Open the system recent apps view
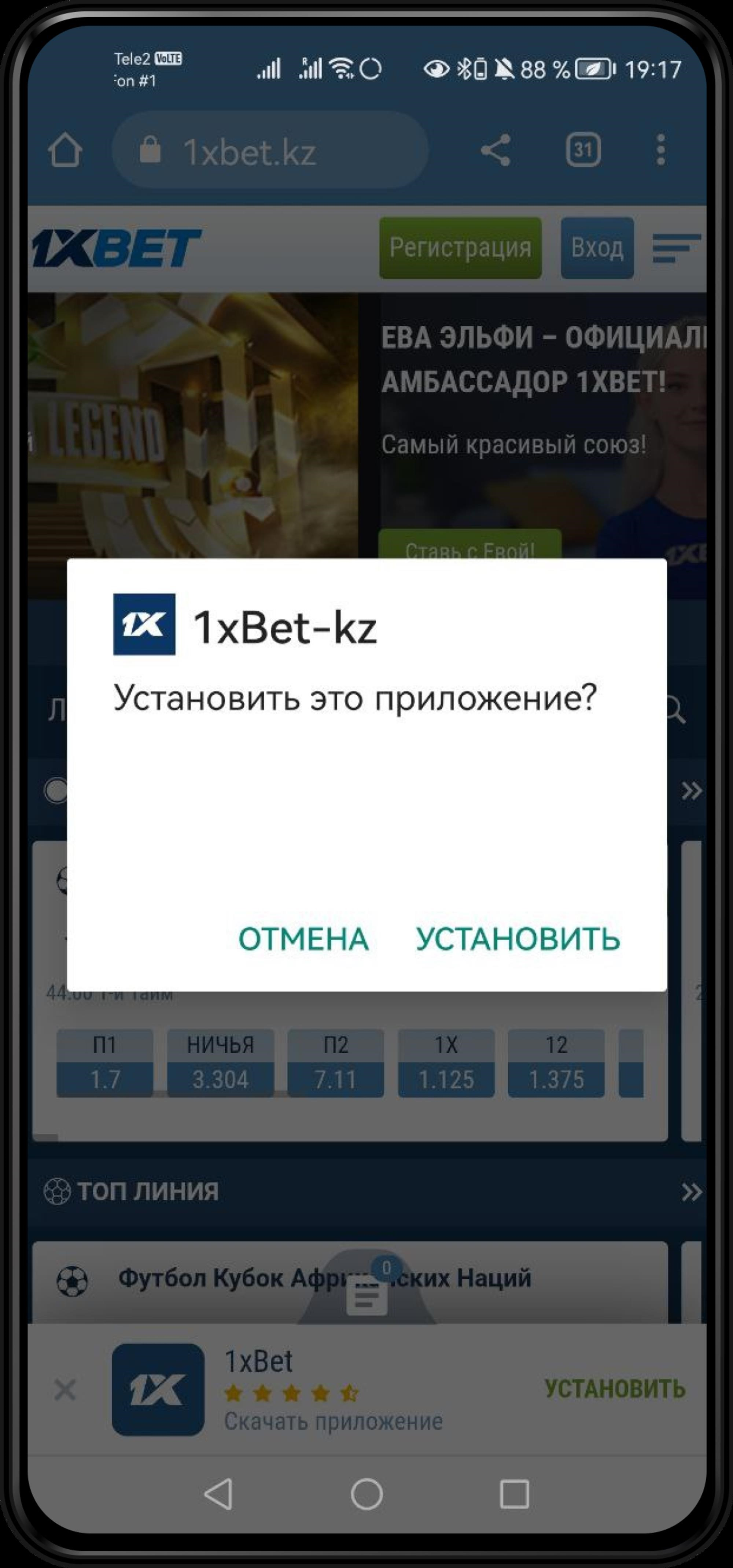733x1568 pixels. (x=513, y=1494)
